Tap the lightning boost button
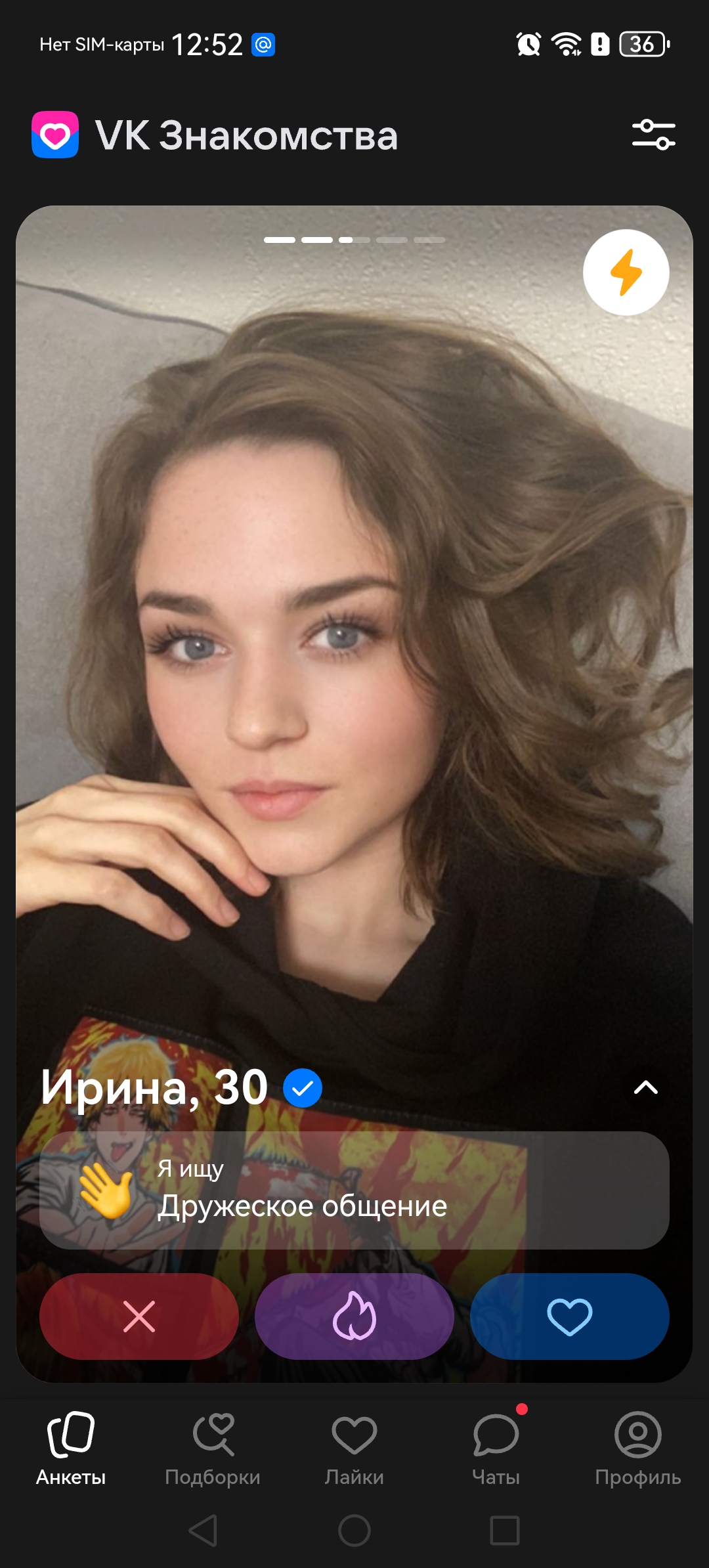This screenshot has width=709, height=1568. tap(626, 272)
